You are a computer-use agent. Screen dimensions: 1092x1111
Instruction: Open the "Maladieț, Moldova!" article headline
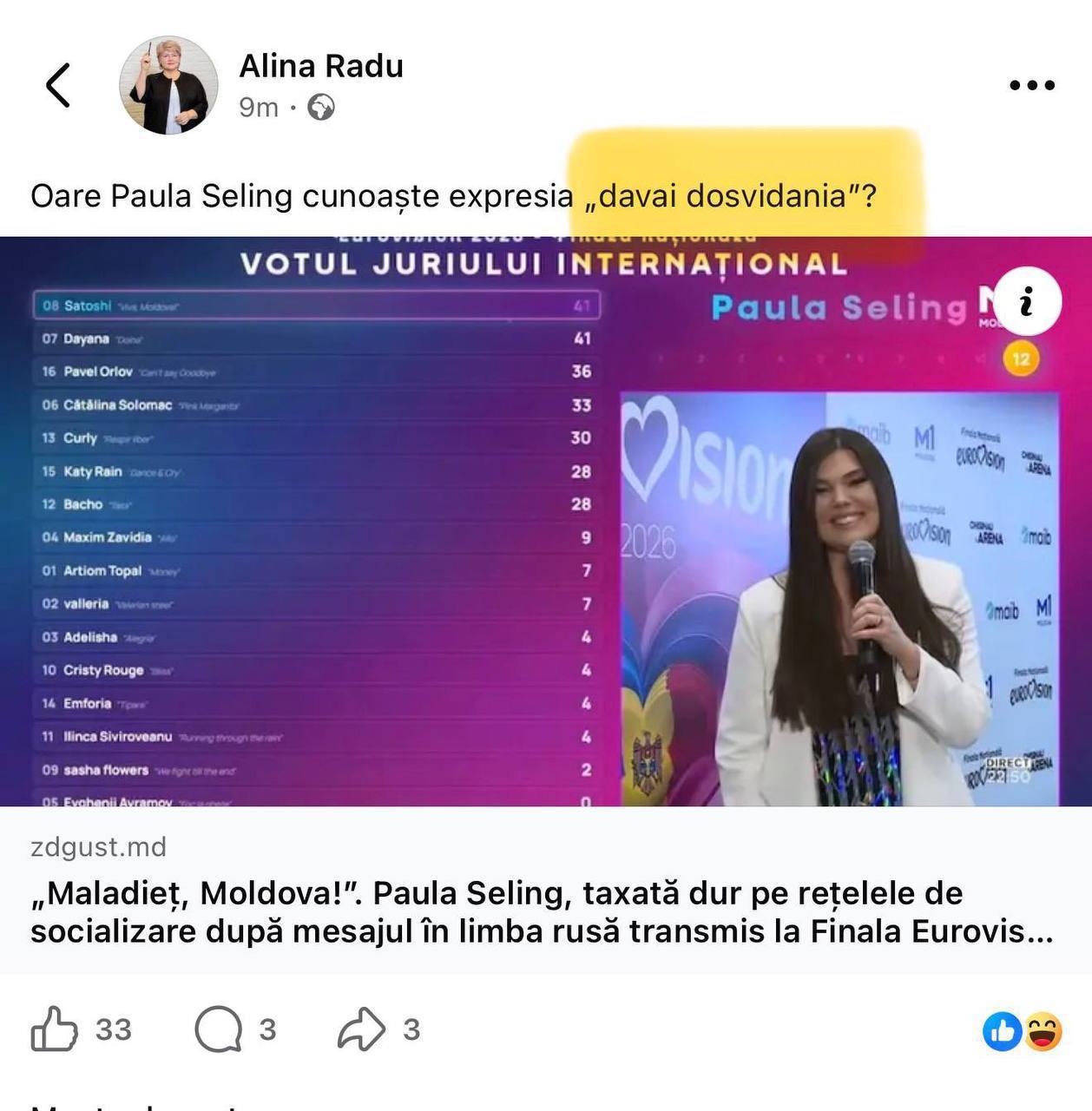pos(542,911)
